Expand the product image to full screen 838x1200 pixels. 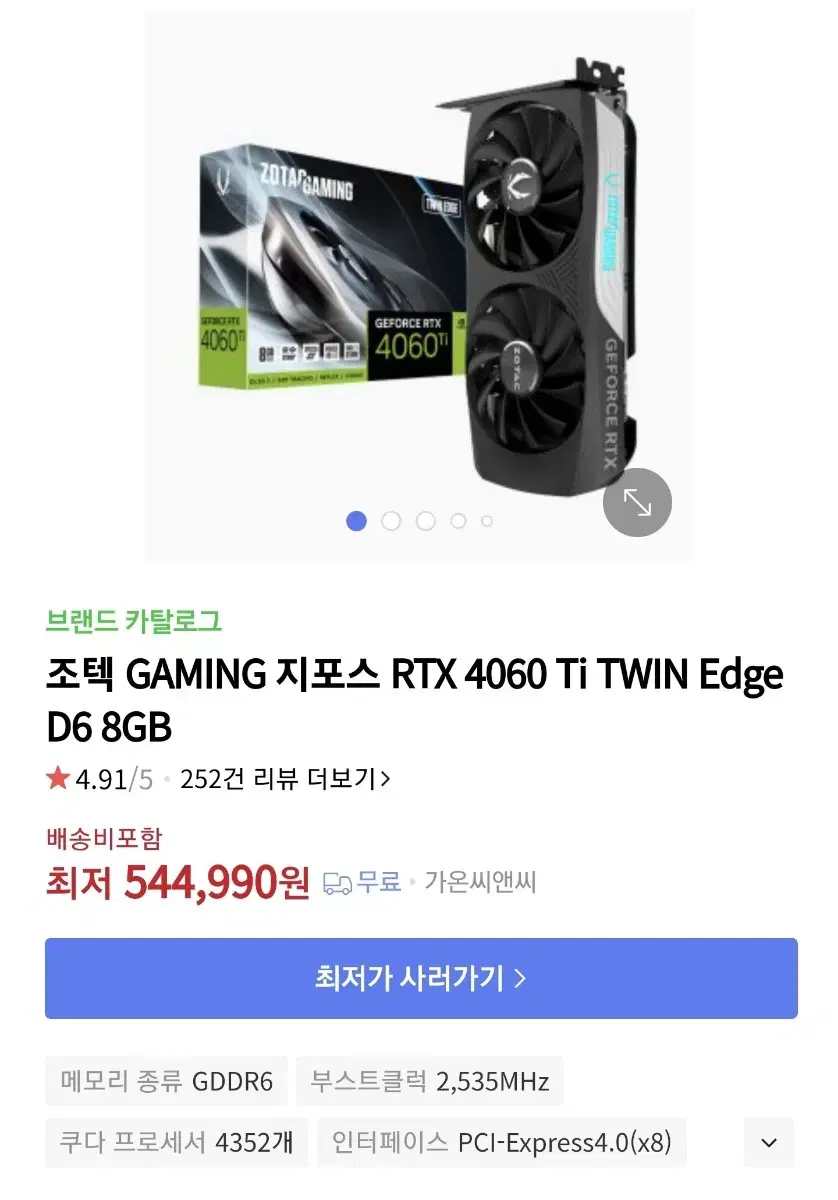(x=637, y=503)
